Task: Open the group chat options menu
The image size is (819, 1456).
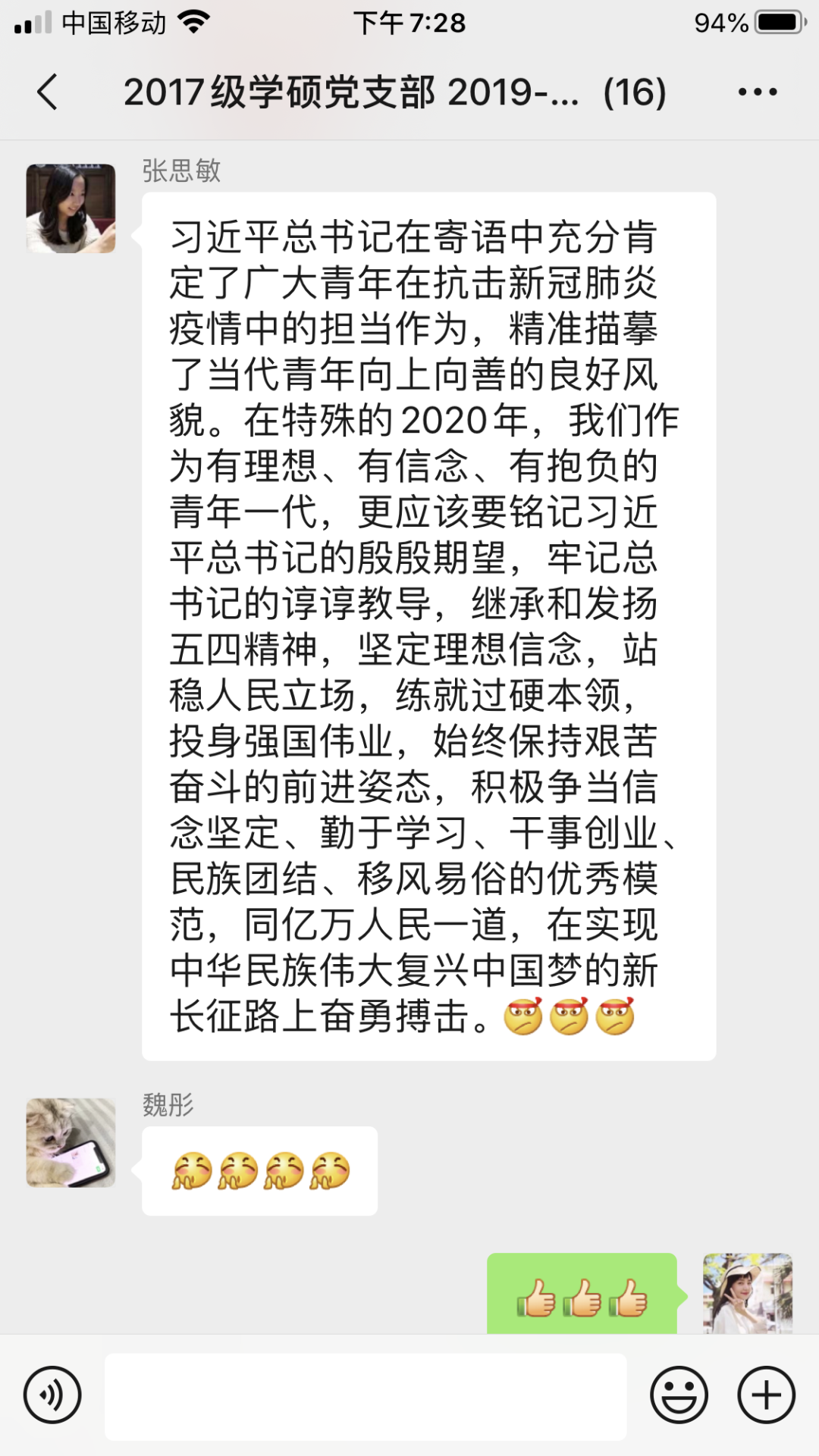Action: 757,92
